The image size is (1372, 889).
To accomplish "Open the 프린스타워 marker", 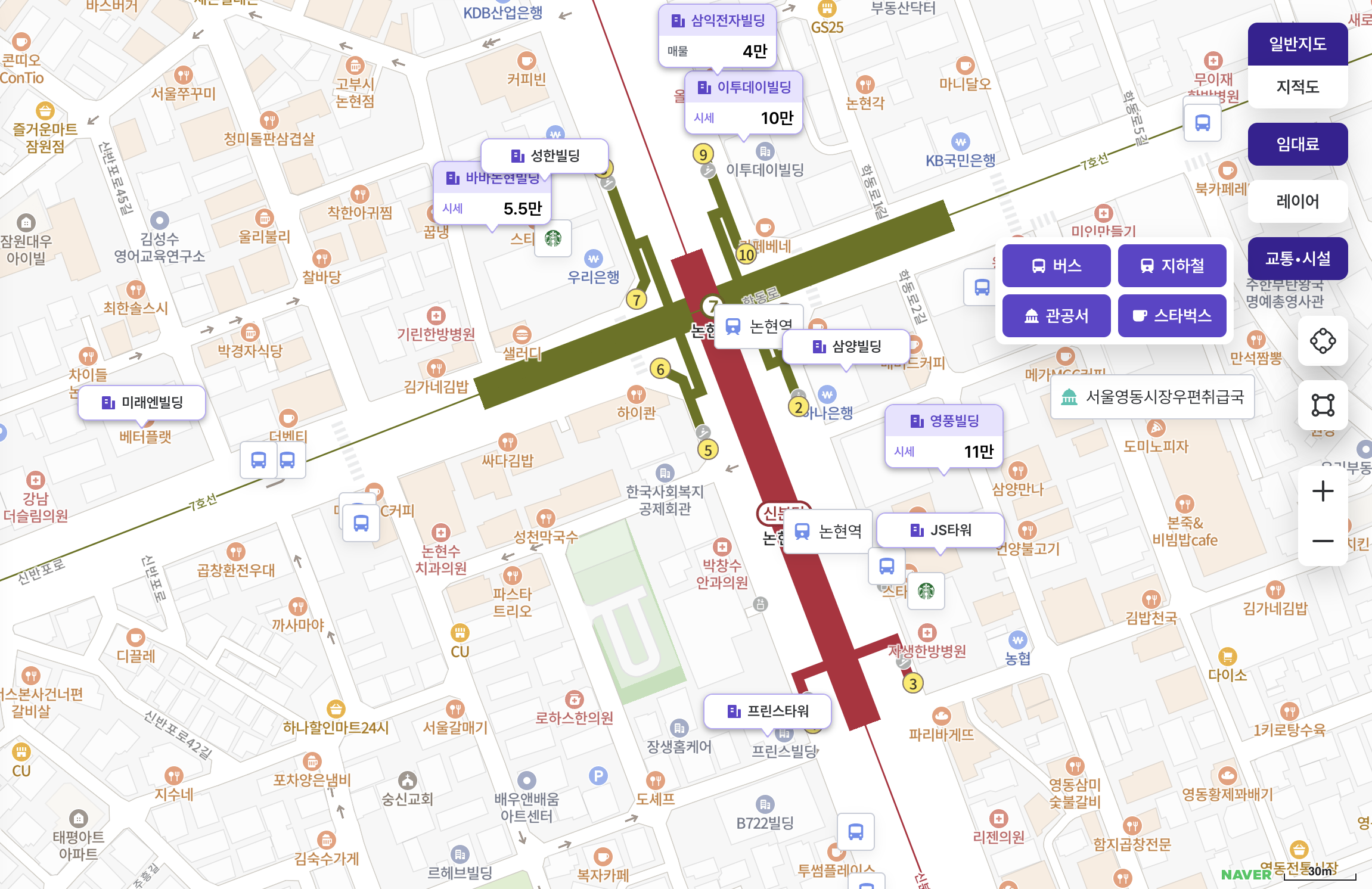I will [x=768, y=711].
